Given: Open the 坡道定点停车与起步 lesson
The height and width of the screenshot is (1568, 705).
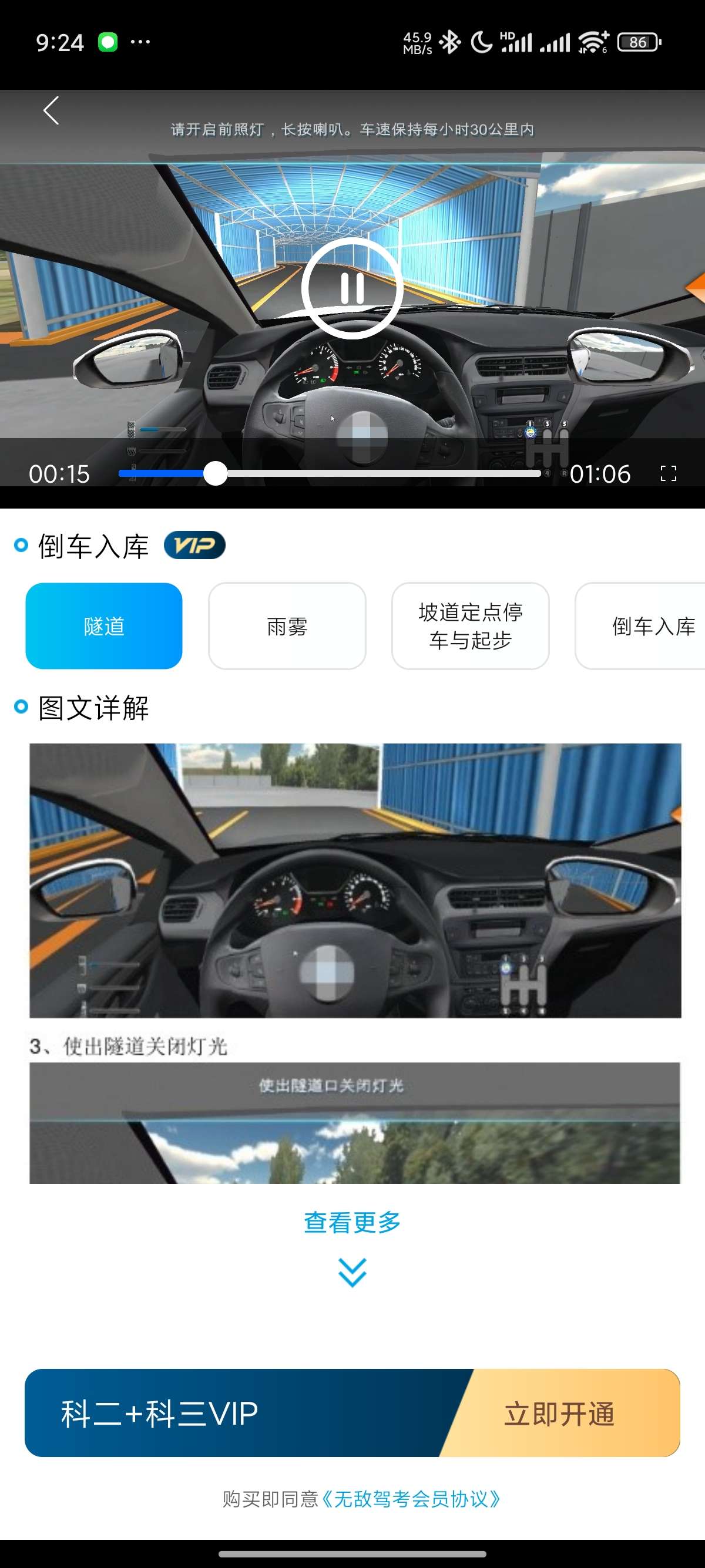Looking at the screenshot, I should [470, 626].
